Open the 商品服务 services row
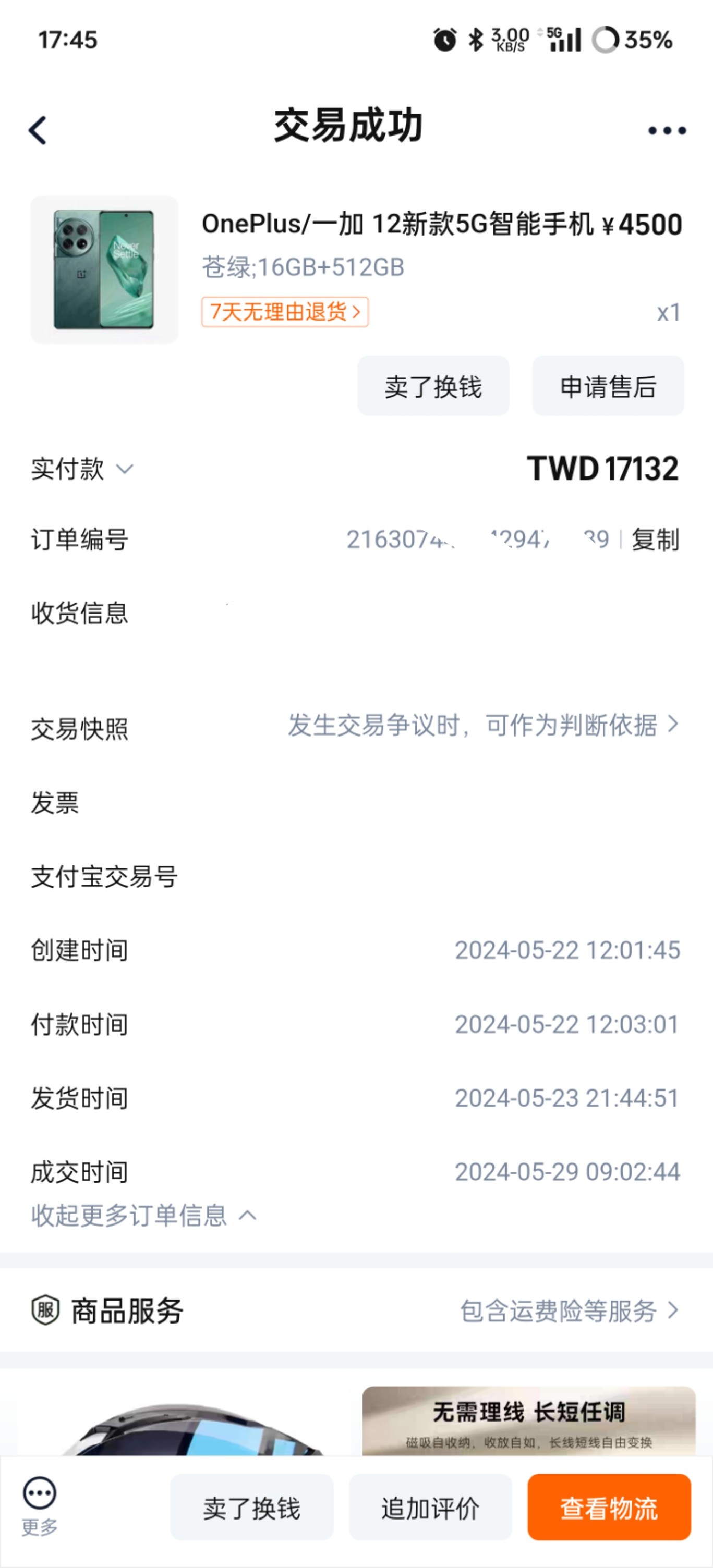This screenshot has height=1568, width=713. (356, 1310)
